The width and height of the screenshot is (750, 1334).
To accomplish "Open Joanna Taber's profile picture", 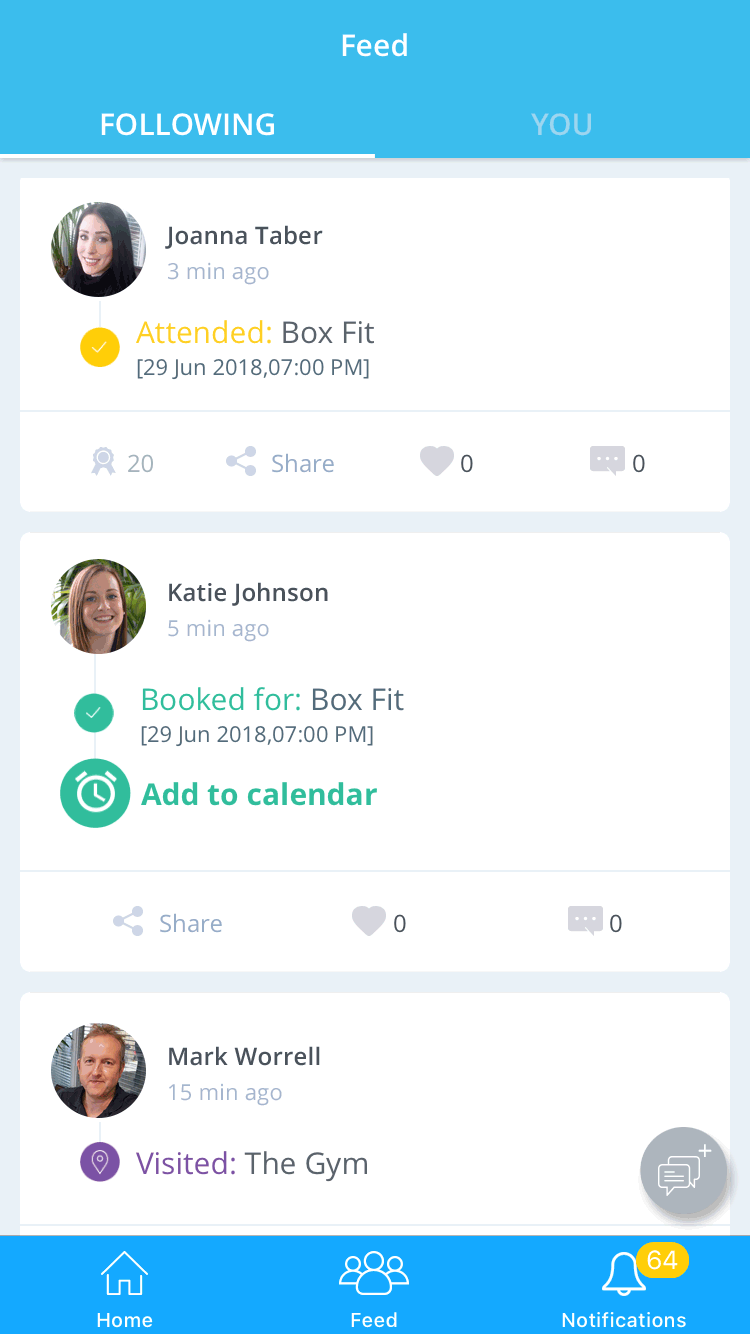I will click(98, 249).
